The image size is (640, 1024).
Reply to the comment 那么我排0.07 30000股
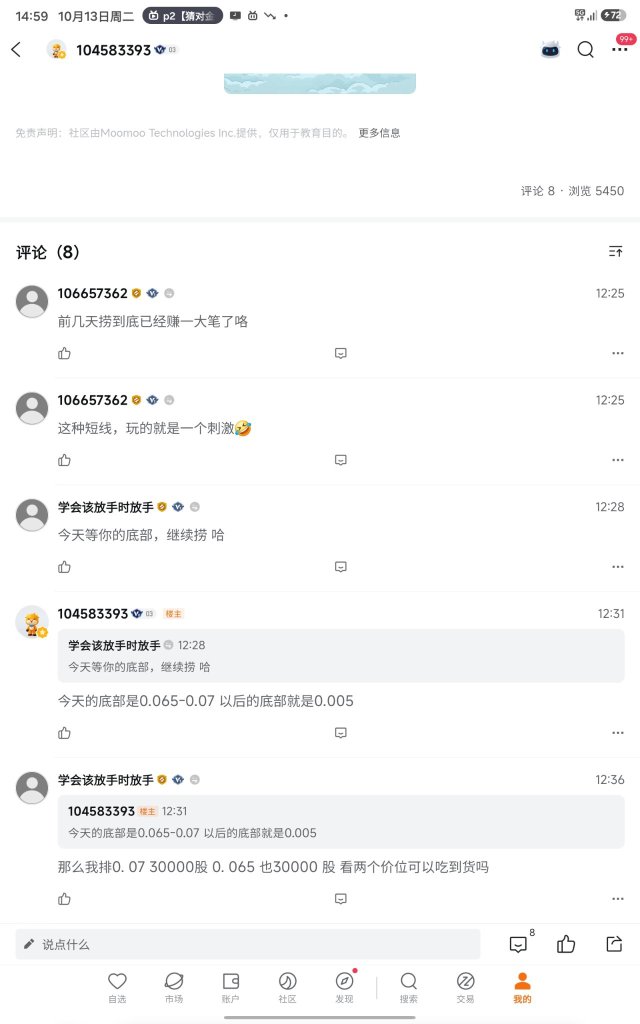340,899
